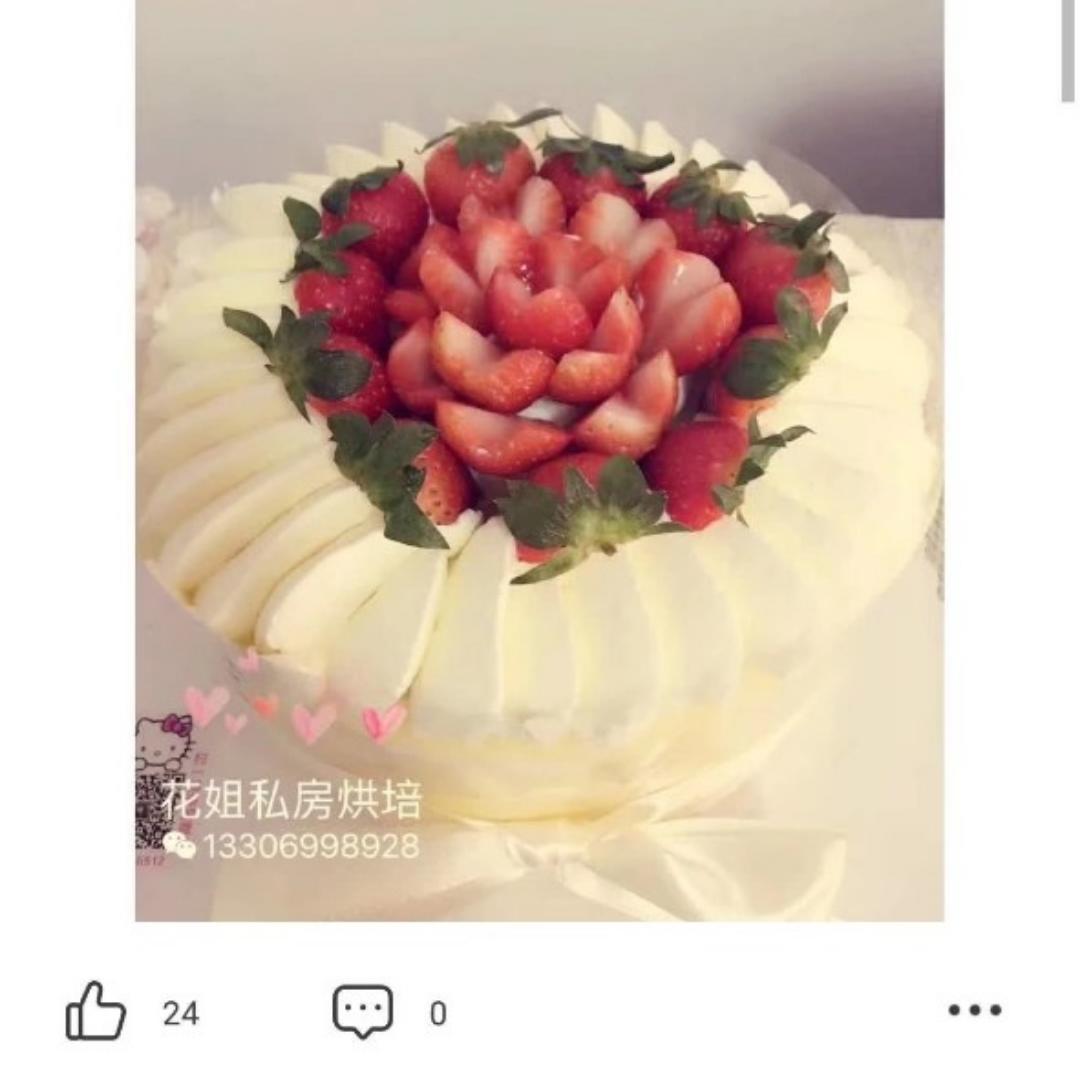
Task: Open the comments on this post
Action: (362, 1012)
